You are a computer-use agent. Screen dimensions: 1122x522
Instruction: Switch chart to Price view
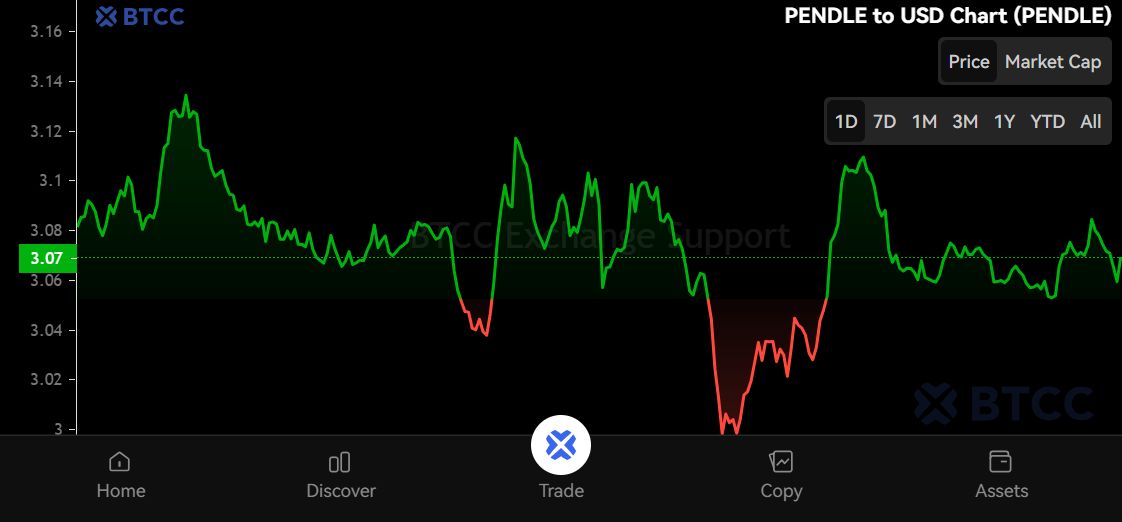pos(968,62)
